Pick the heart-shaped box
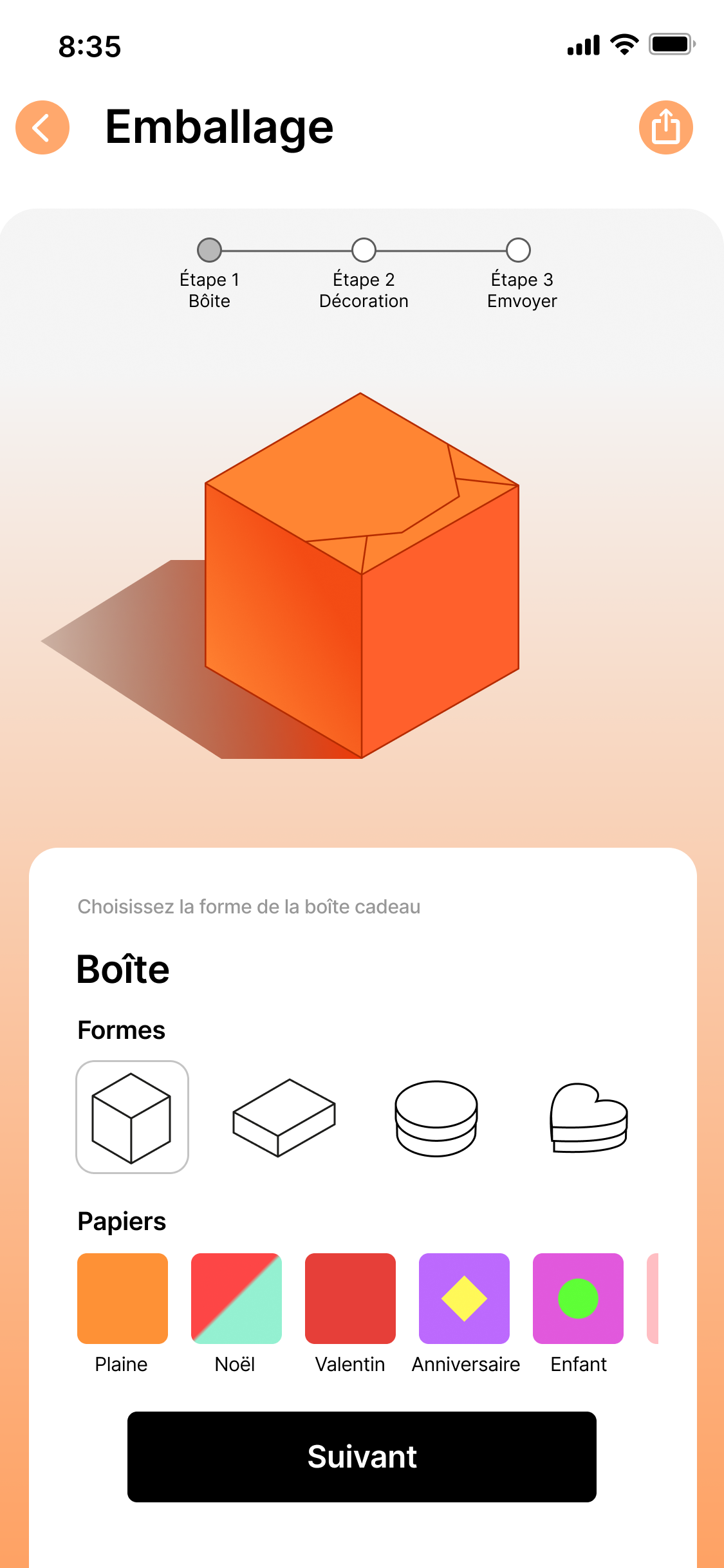The width and height of the screenshot is (724, 1568). point(588,1118)
